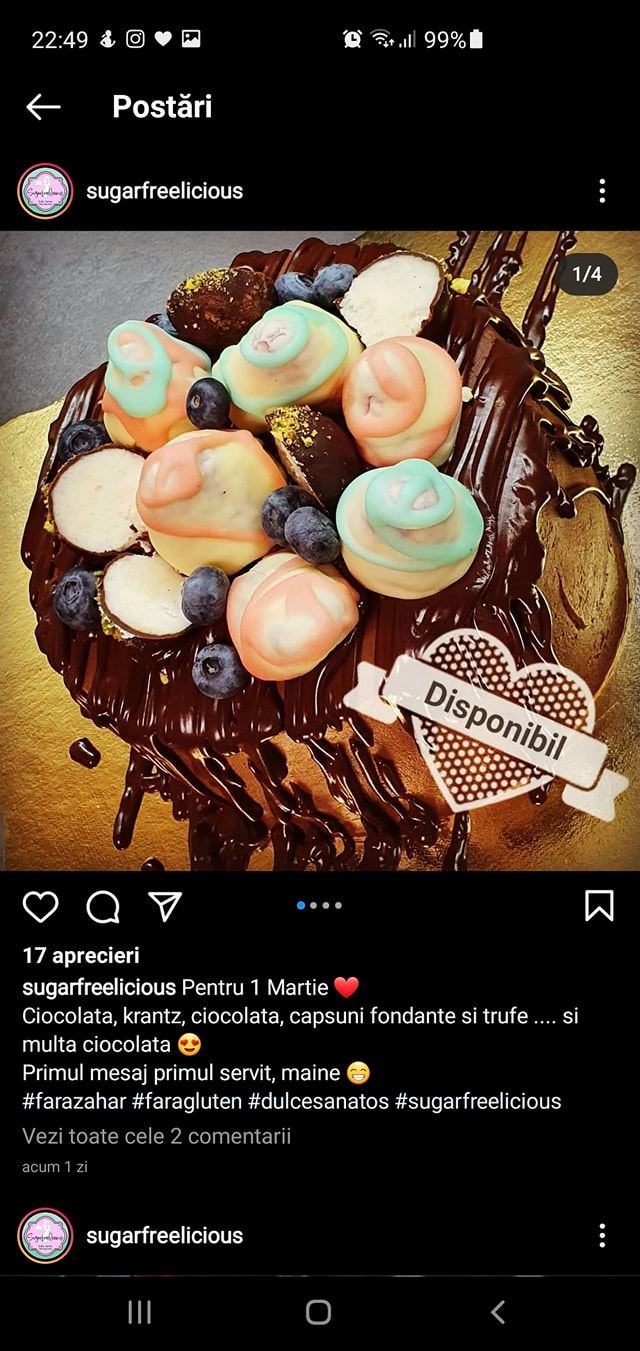Open recent apps from the navigation bar

(x=140, y=1312)
